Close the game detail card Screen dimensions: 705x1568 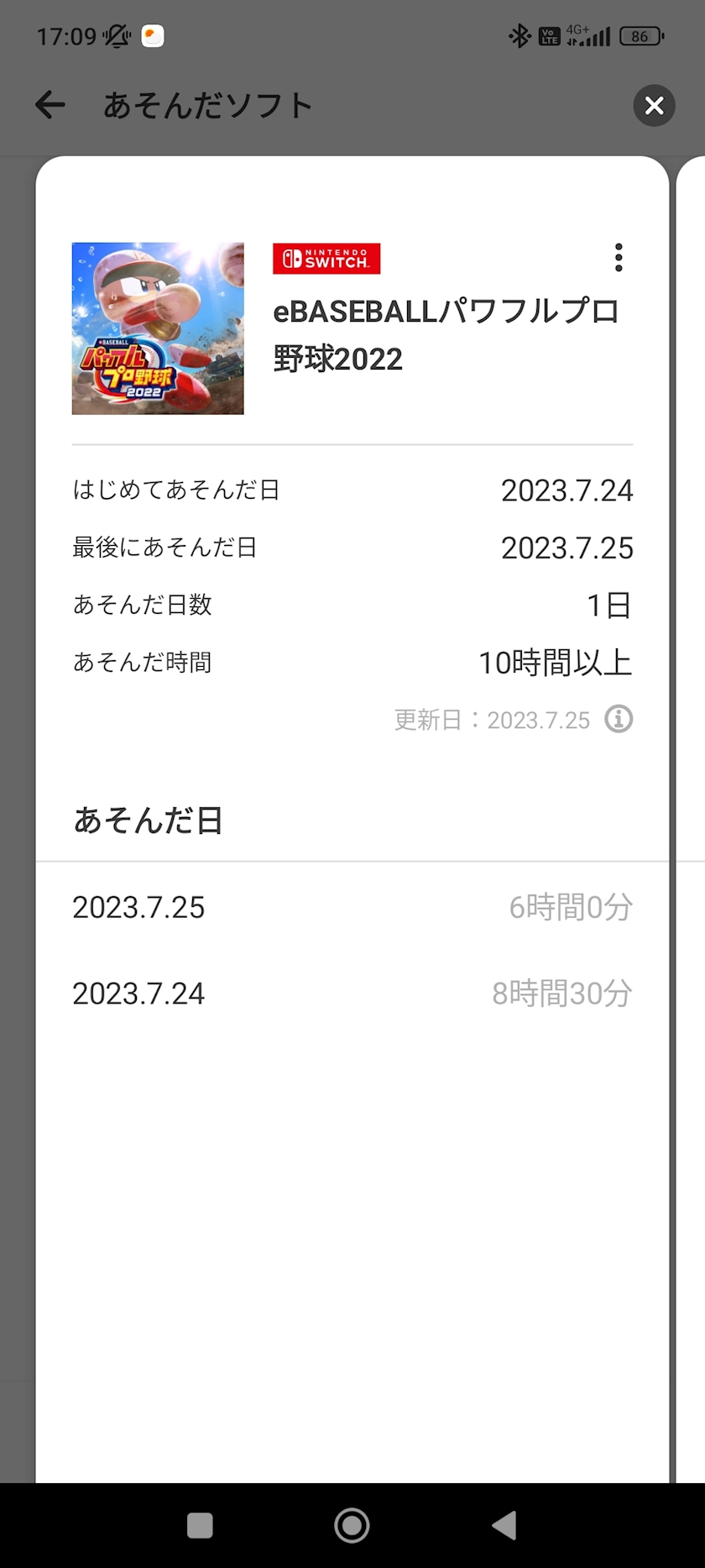[x=654, y=106]
